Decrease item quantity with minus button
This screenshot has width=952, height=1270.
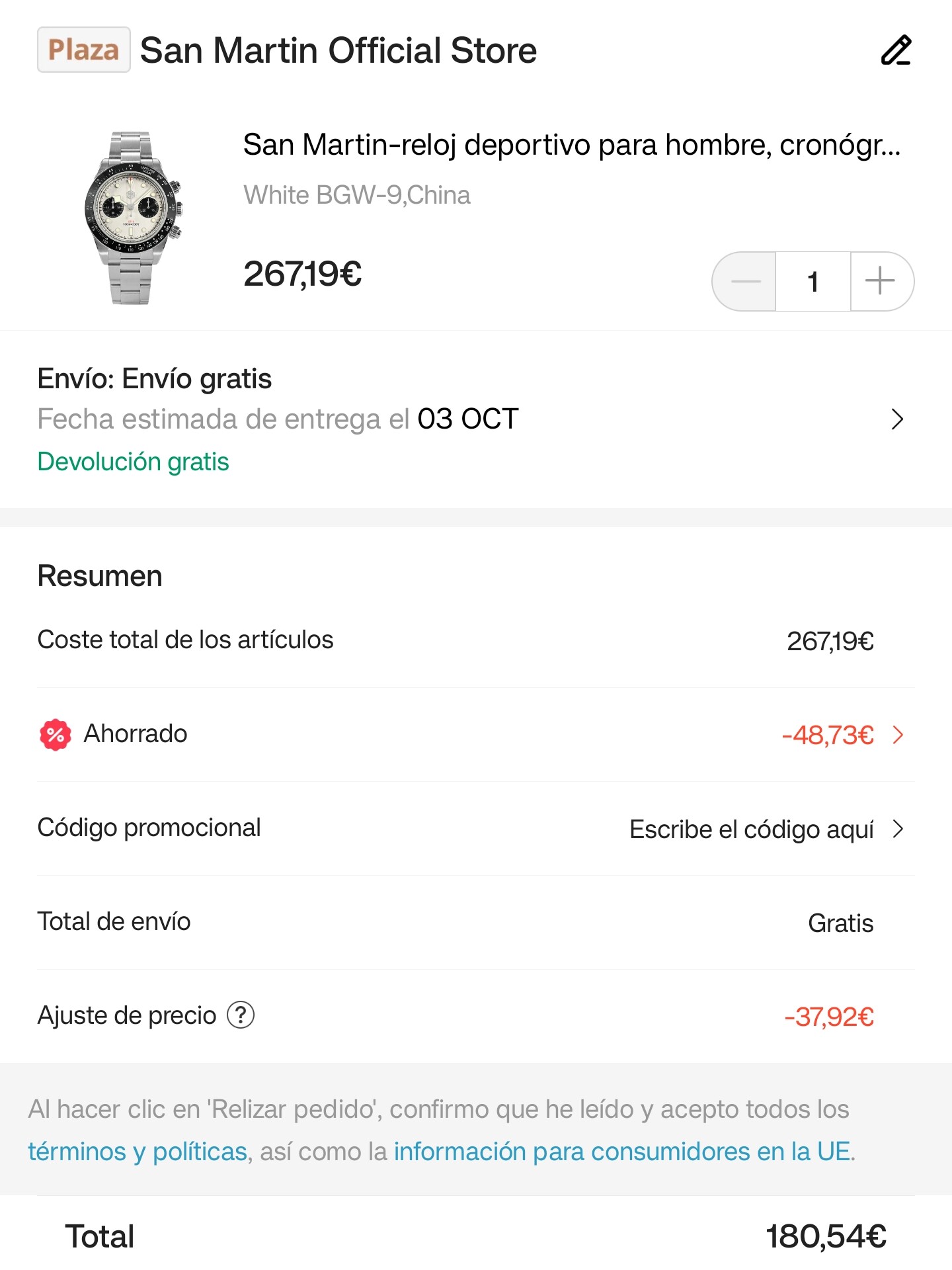click(745, 281)
